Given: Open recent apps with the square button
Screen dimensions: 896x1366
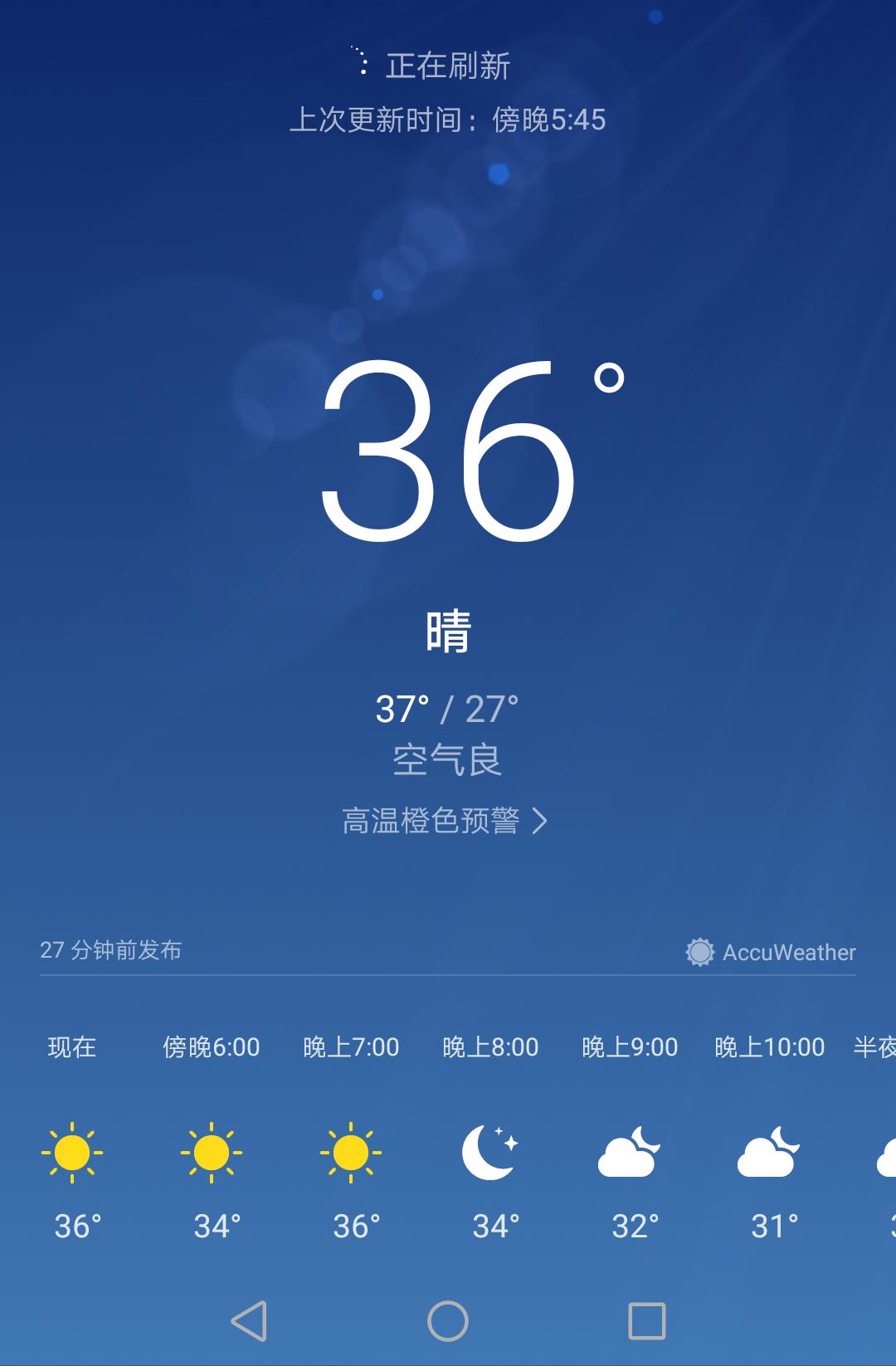Looking at the screenshot, I should click(646, 1320).
